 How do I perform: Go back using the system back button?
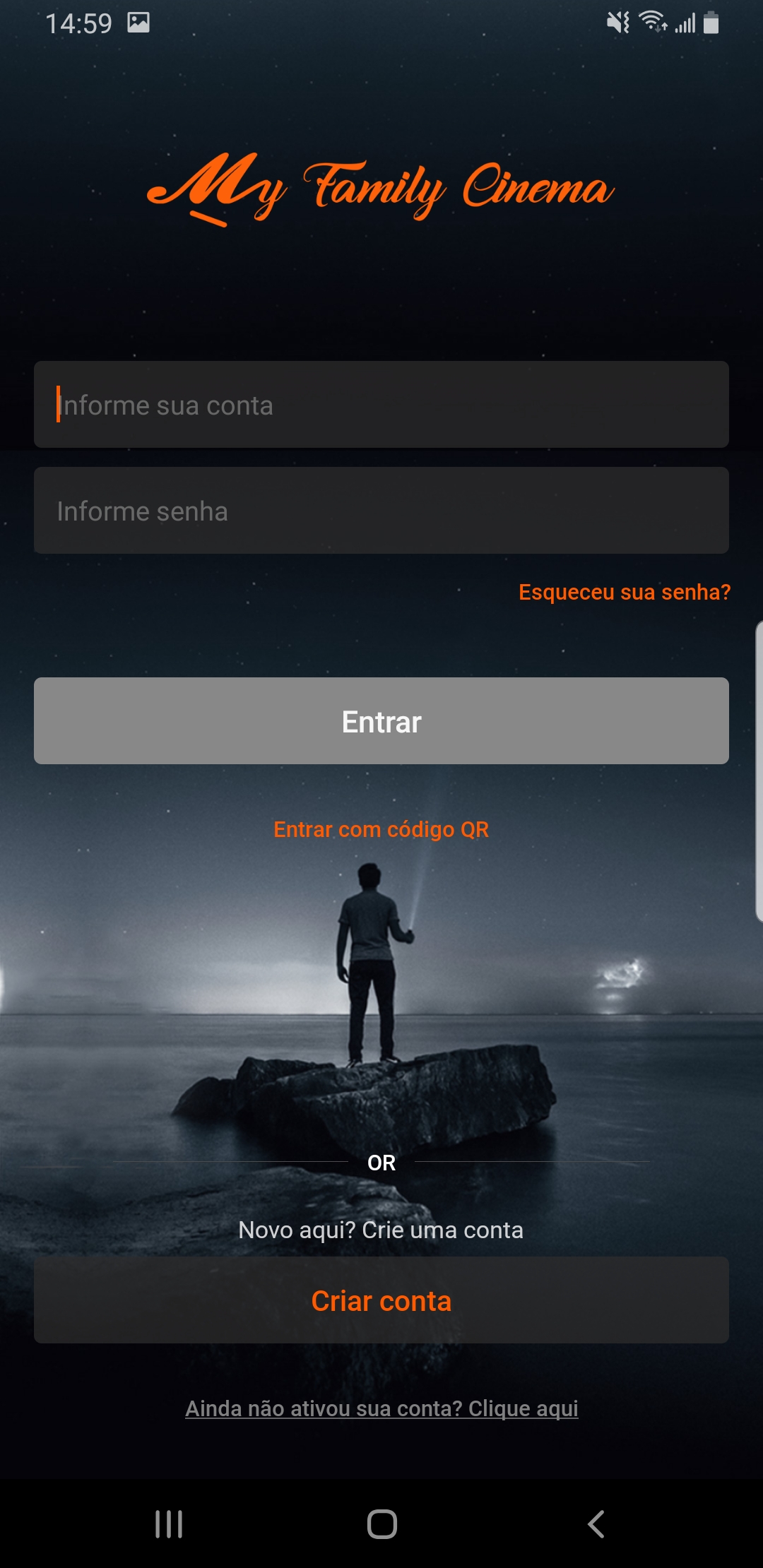coord(596,1524)
